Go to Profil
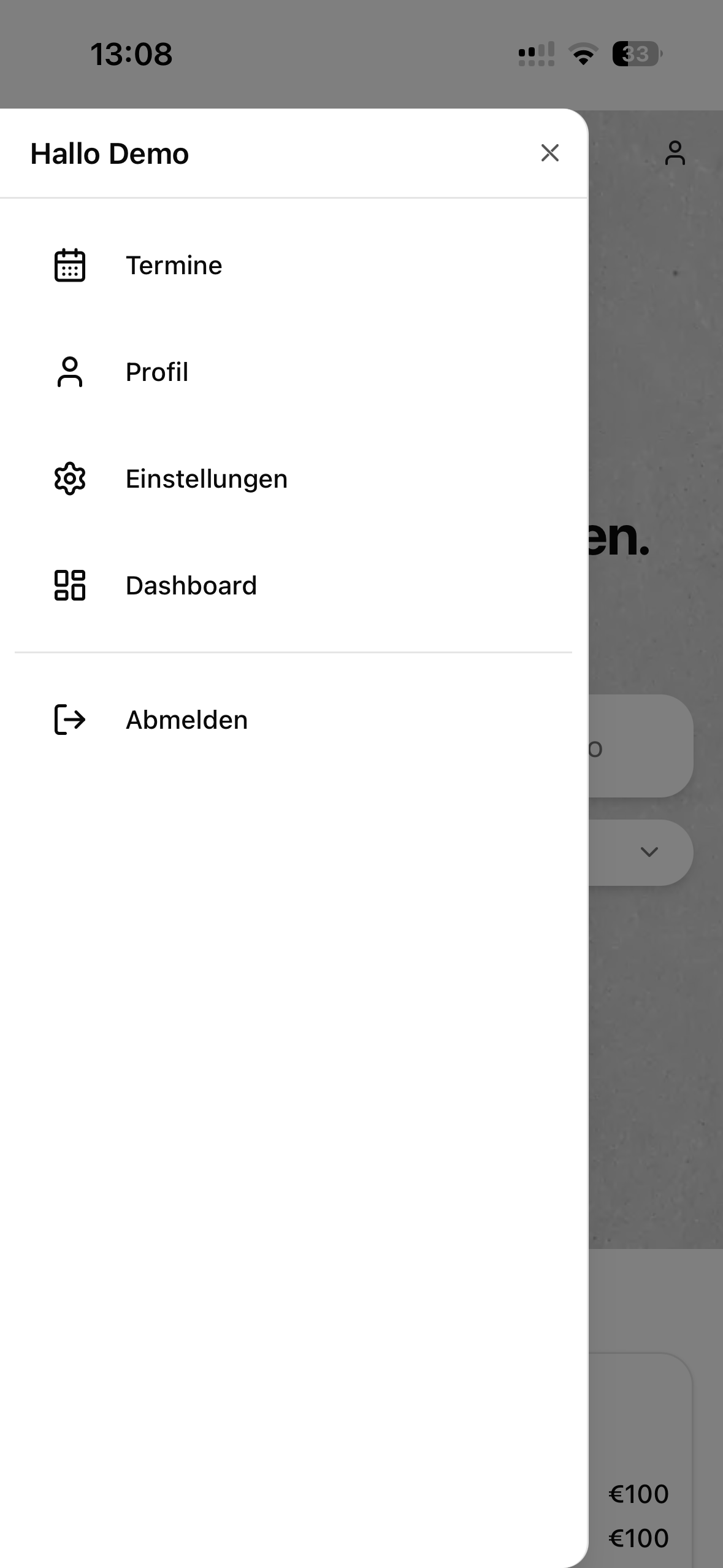Image resolution: width=723 pixels, height=1568 pixels. point(293,372)
